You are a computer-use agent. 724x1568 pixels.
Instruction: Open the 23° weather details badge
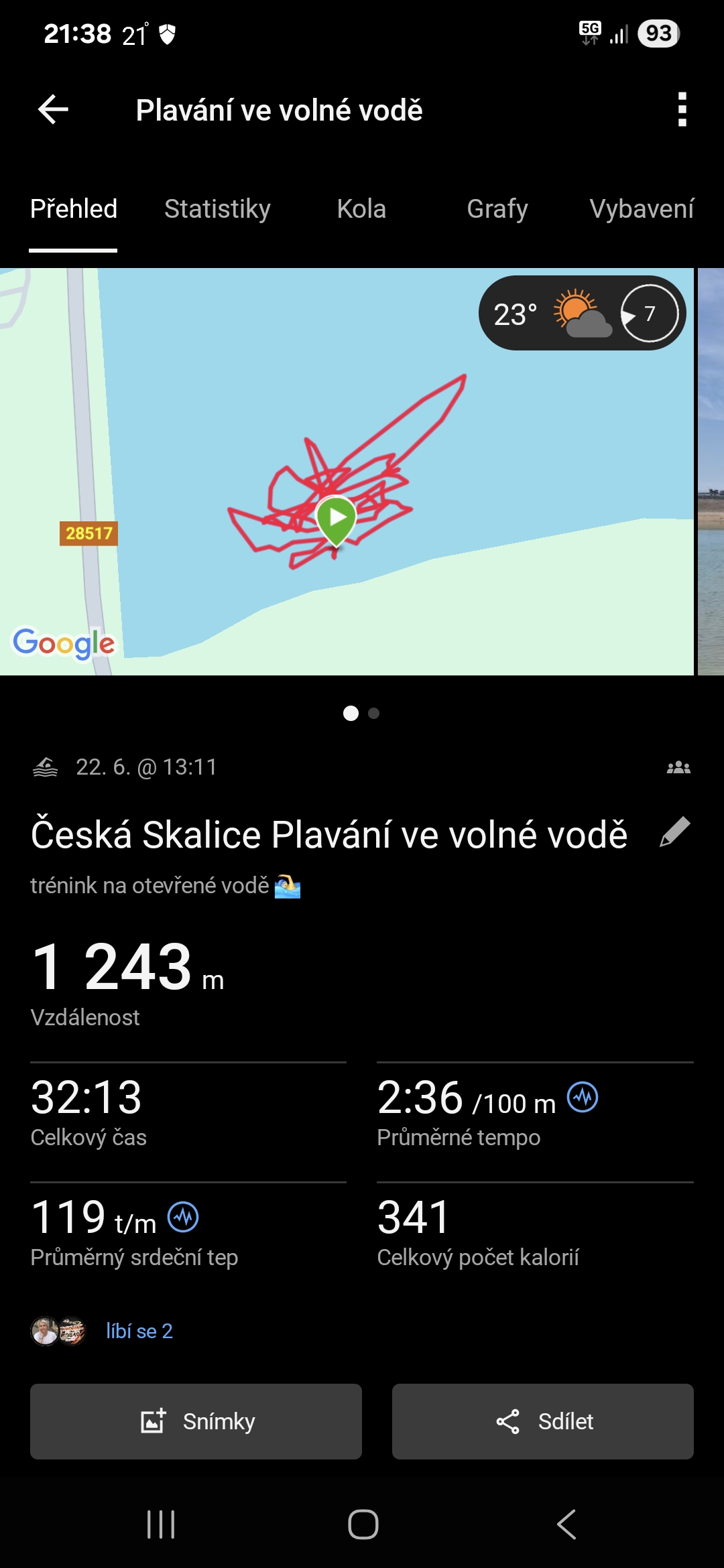(582, 314)
